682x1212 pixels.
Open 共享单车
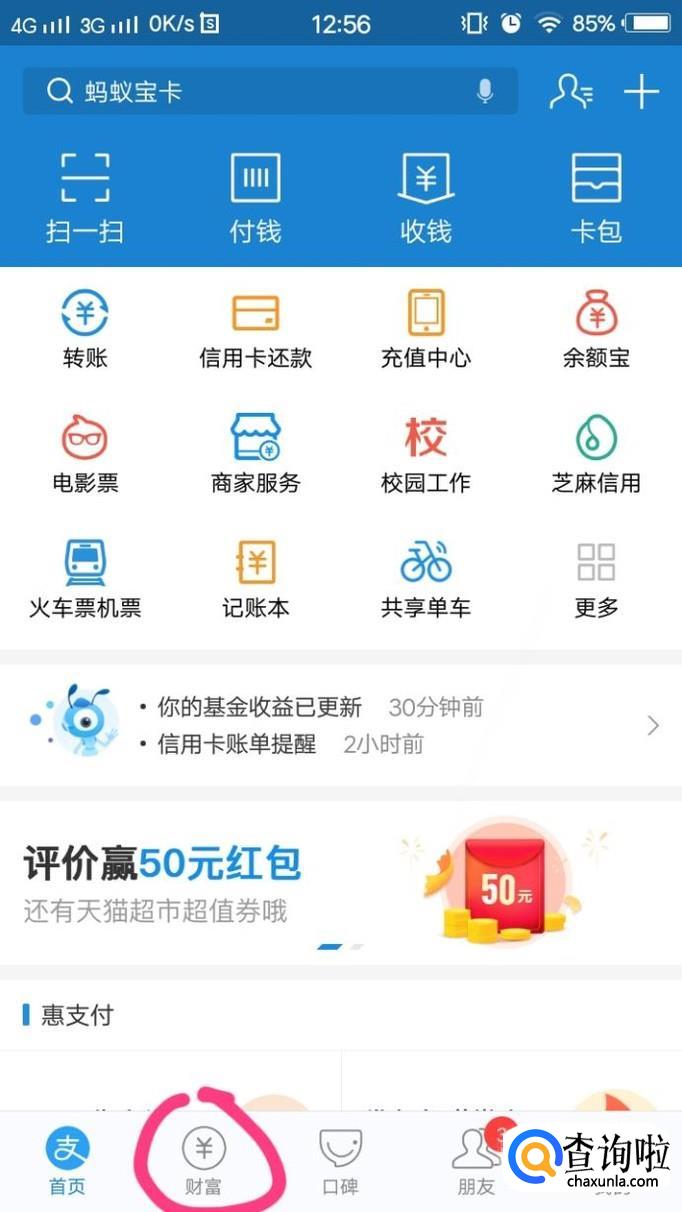coord(426,580)
